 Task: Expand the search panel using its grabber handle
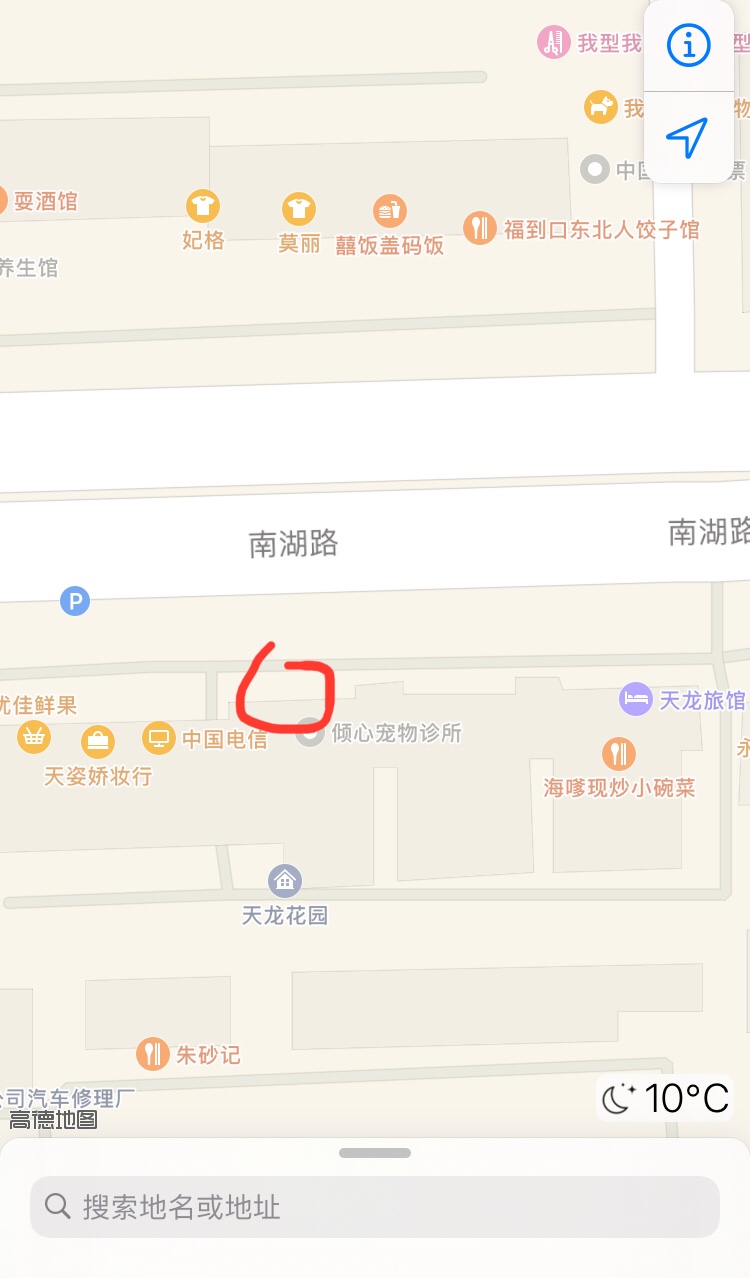click(x=375, y=1153)
